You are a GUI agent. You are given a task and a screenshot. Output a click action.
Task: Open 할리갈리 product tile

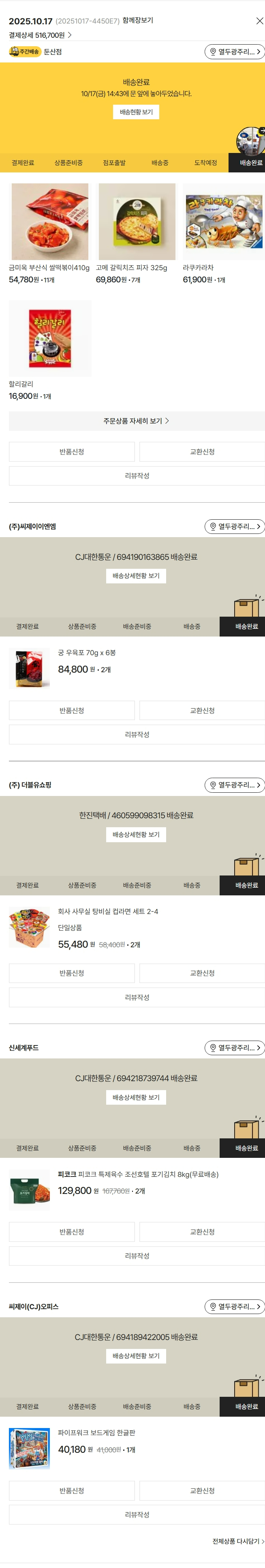[50, 338]
